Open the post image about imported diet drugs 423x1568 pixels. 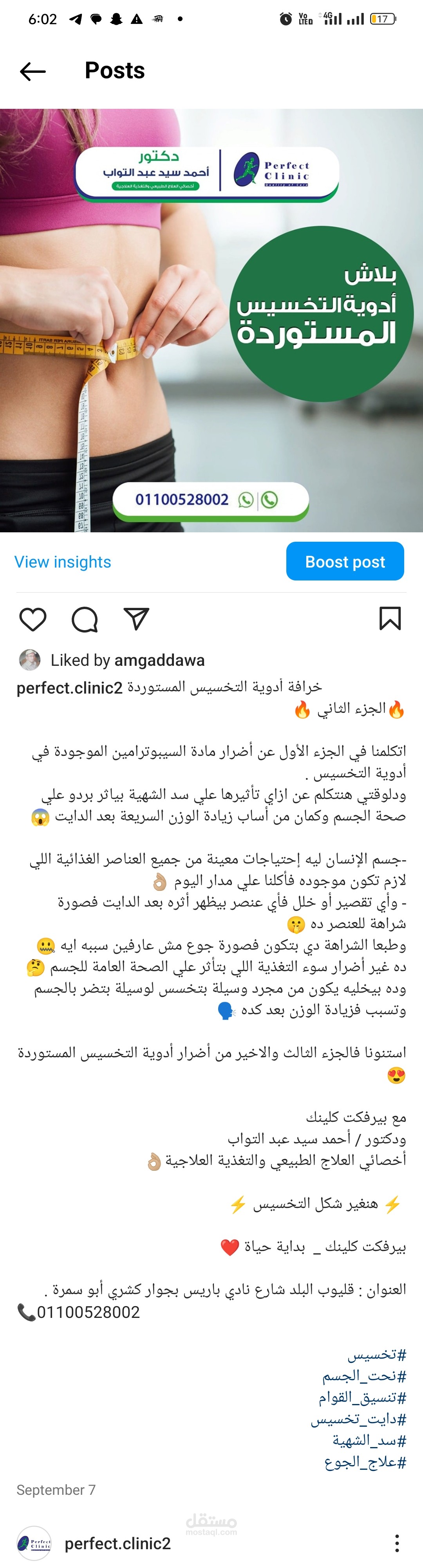tap(211, 321)
